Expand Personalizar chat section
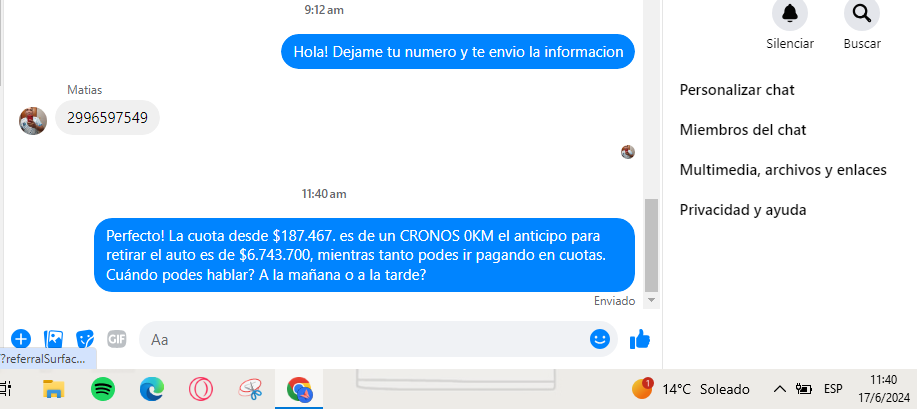Image resolution: width=917 pixels, height=409 pixels. [737, 90]
